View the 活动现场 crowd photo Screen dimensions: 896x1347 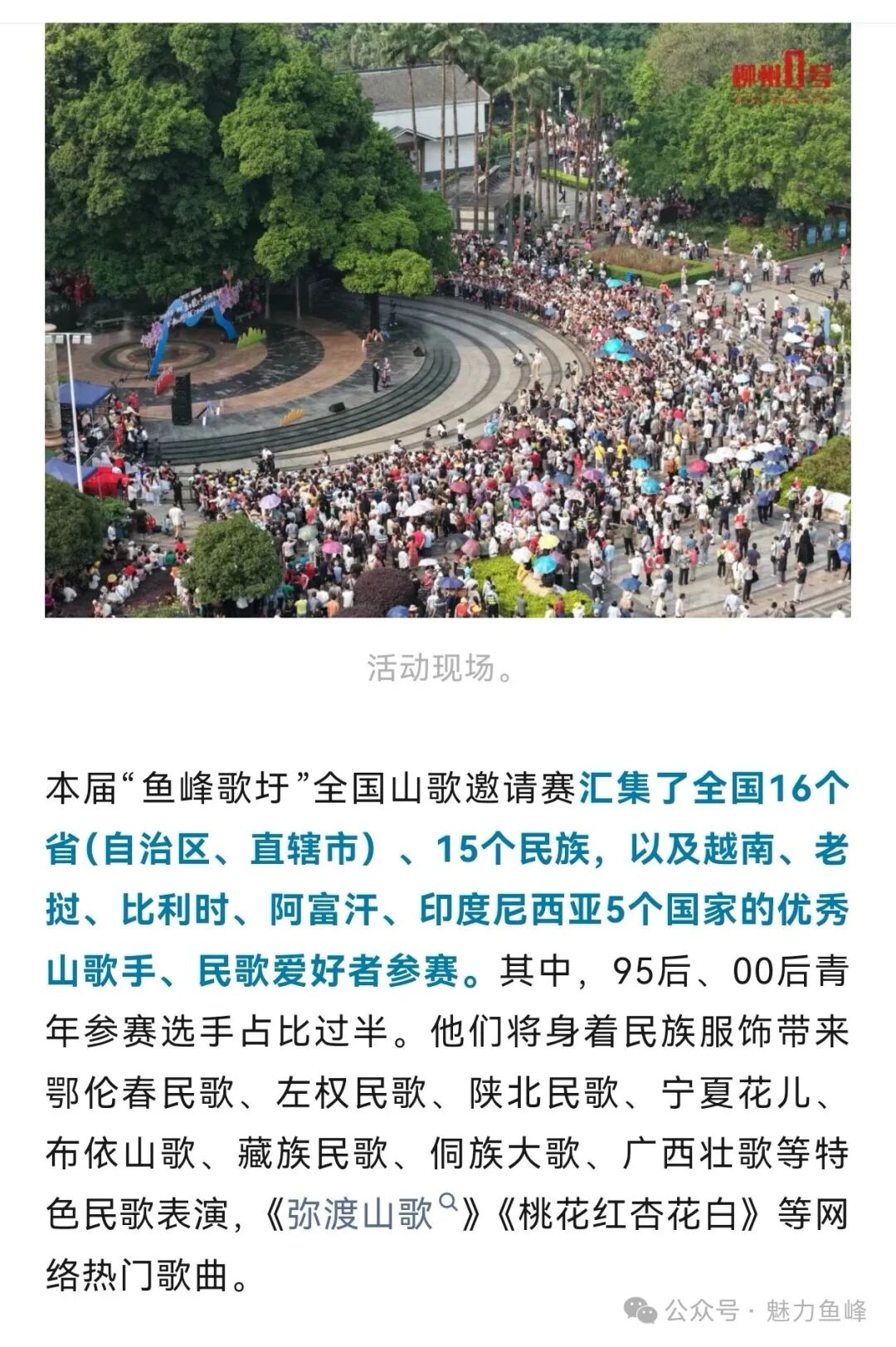(448, 320)
